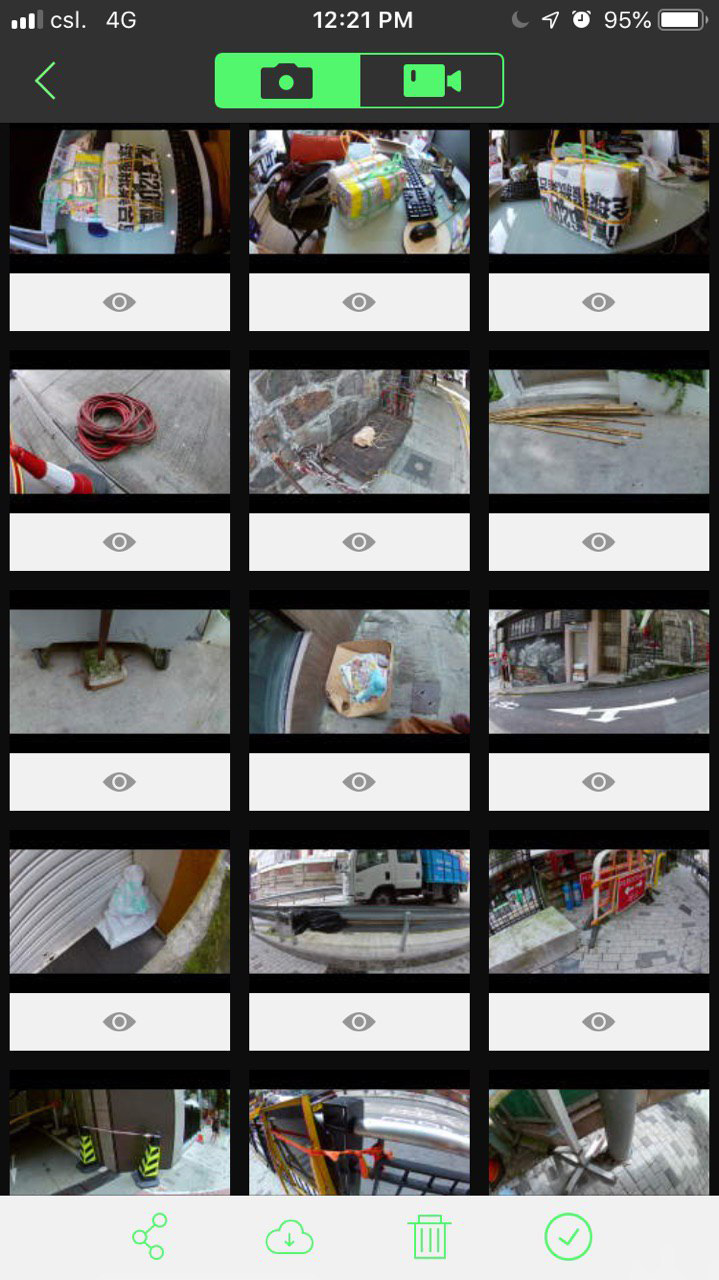Open the street with road arrows photo
Image resolution: width=719 pixels, height=1280 pixels.
[598, 671]
